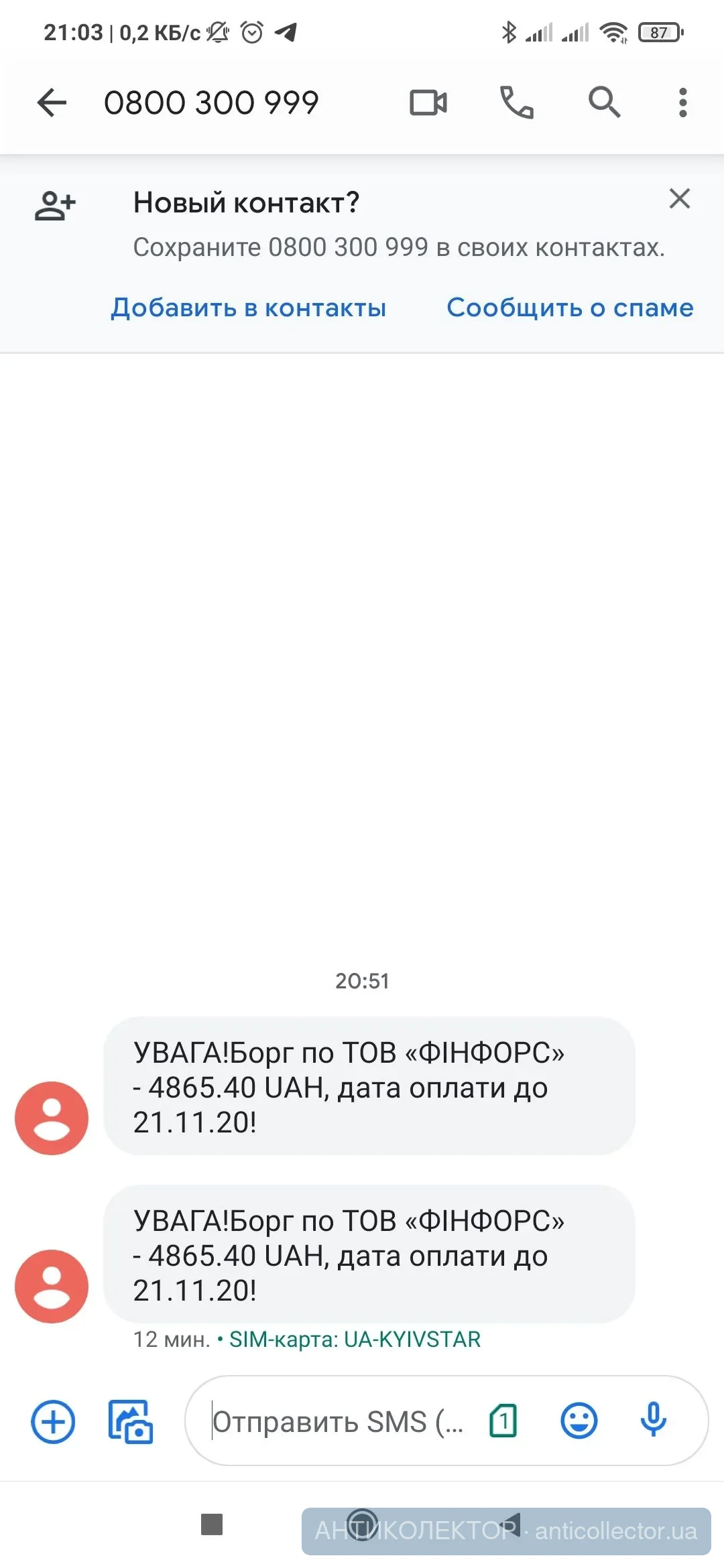Switch the SIM card for sending

[x=503, y=1421]
